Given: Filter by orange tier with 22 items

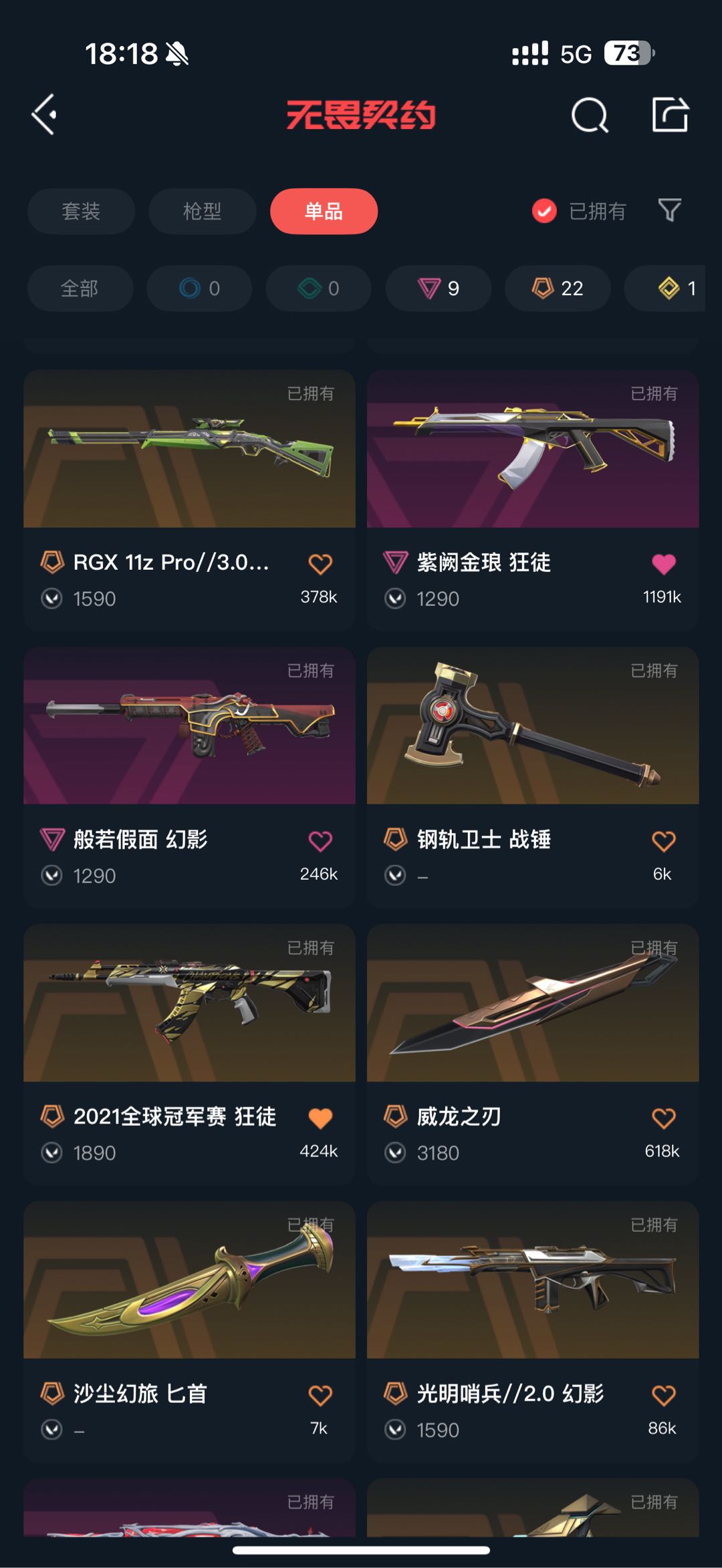Looking at the screenshot, I should (558, 289).
